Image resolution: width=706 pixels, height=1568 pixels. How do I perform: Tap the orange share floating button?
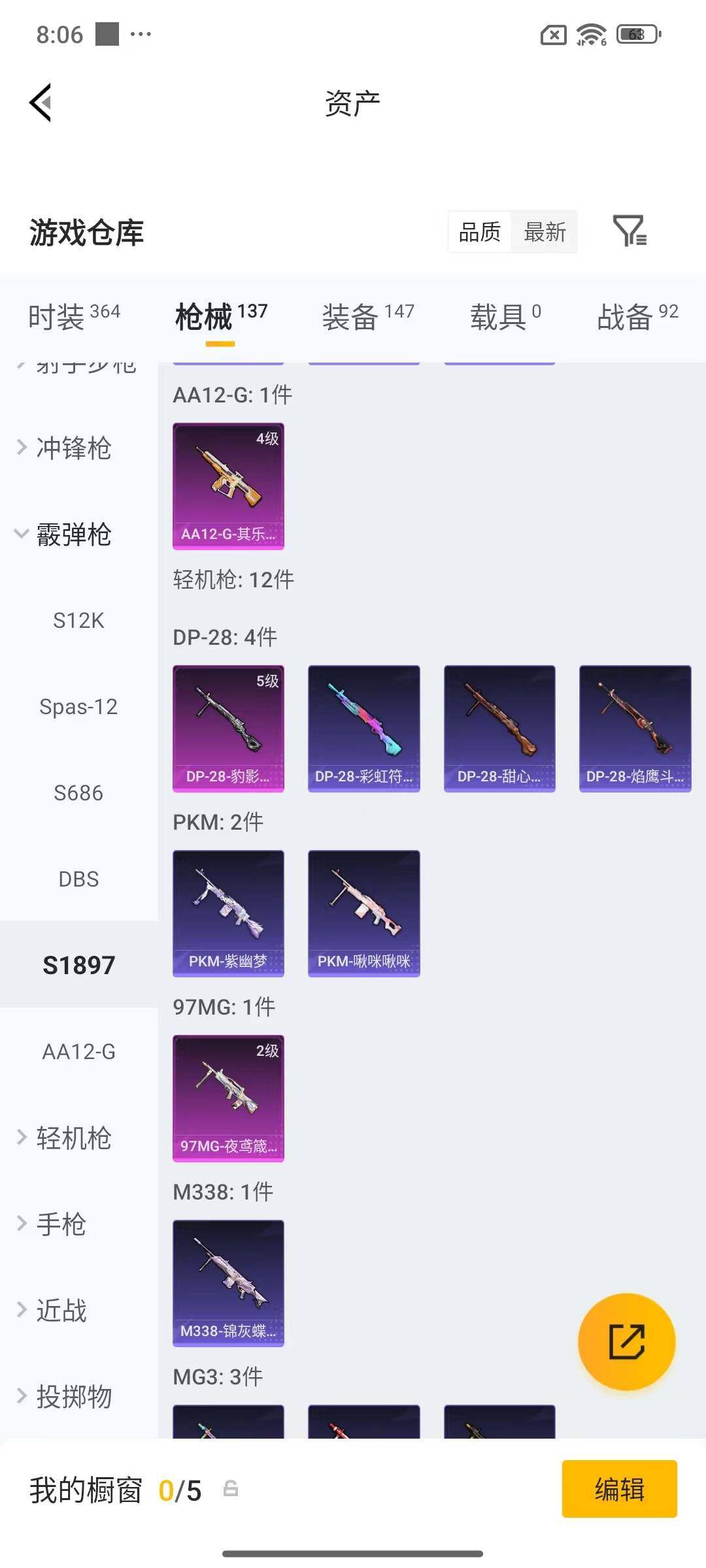tap(626, 1341)
